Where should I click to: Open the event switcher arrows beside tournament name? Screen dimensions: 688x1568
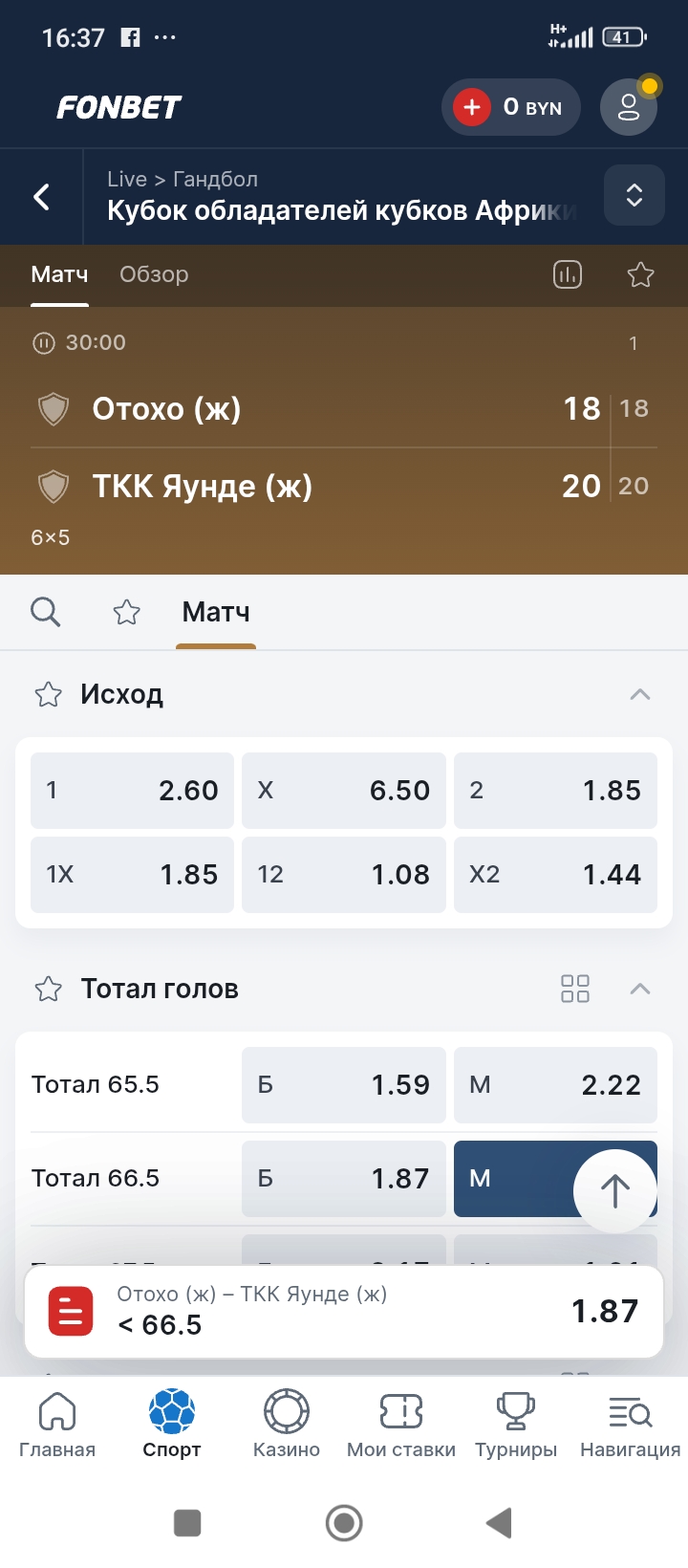634,195
